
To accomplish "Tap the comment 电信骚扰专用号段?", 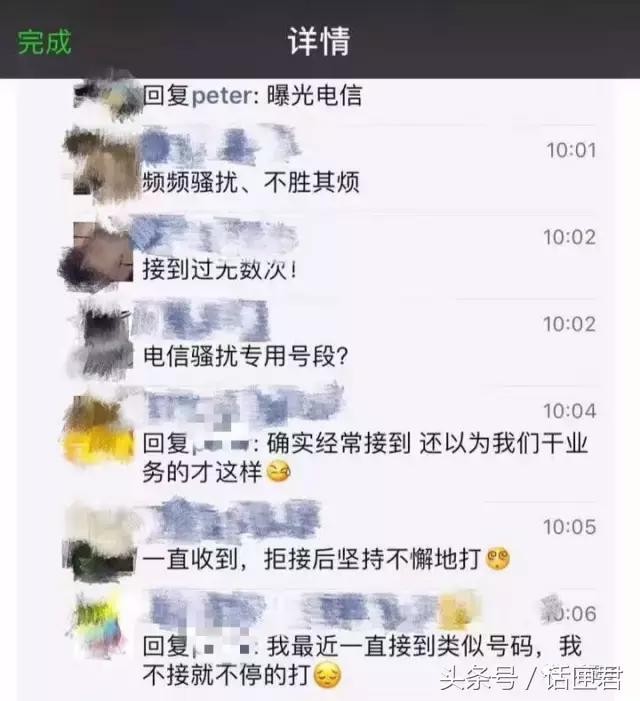I will tap(246, 356).
